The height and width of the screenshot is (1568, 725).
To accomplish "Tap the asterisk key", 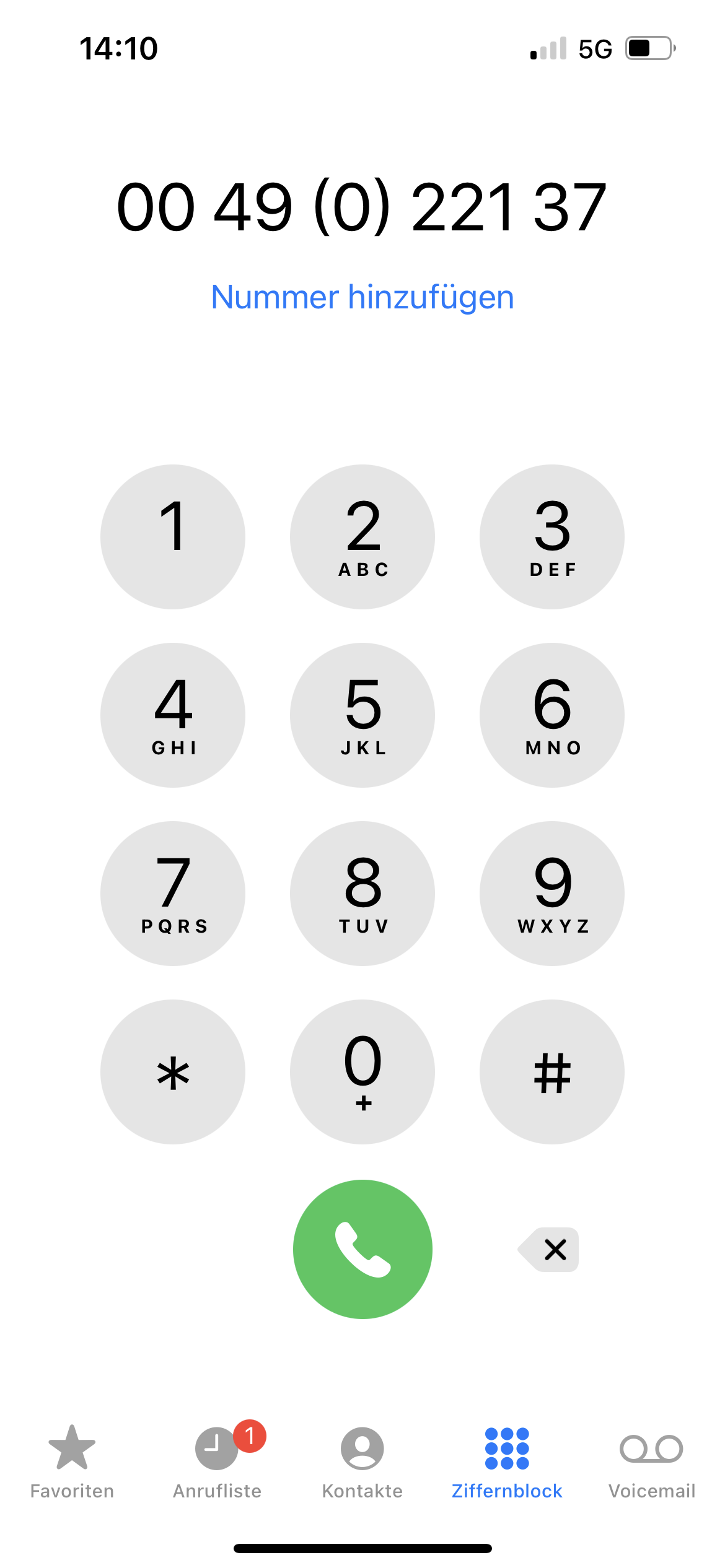I will [173, 1072].
